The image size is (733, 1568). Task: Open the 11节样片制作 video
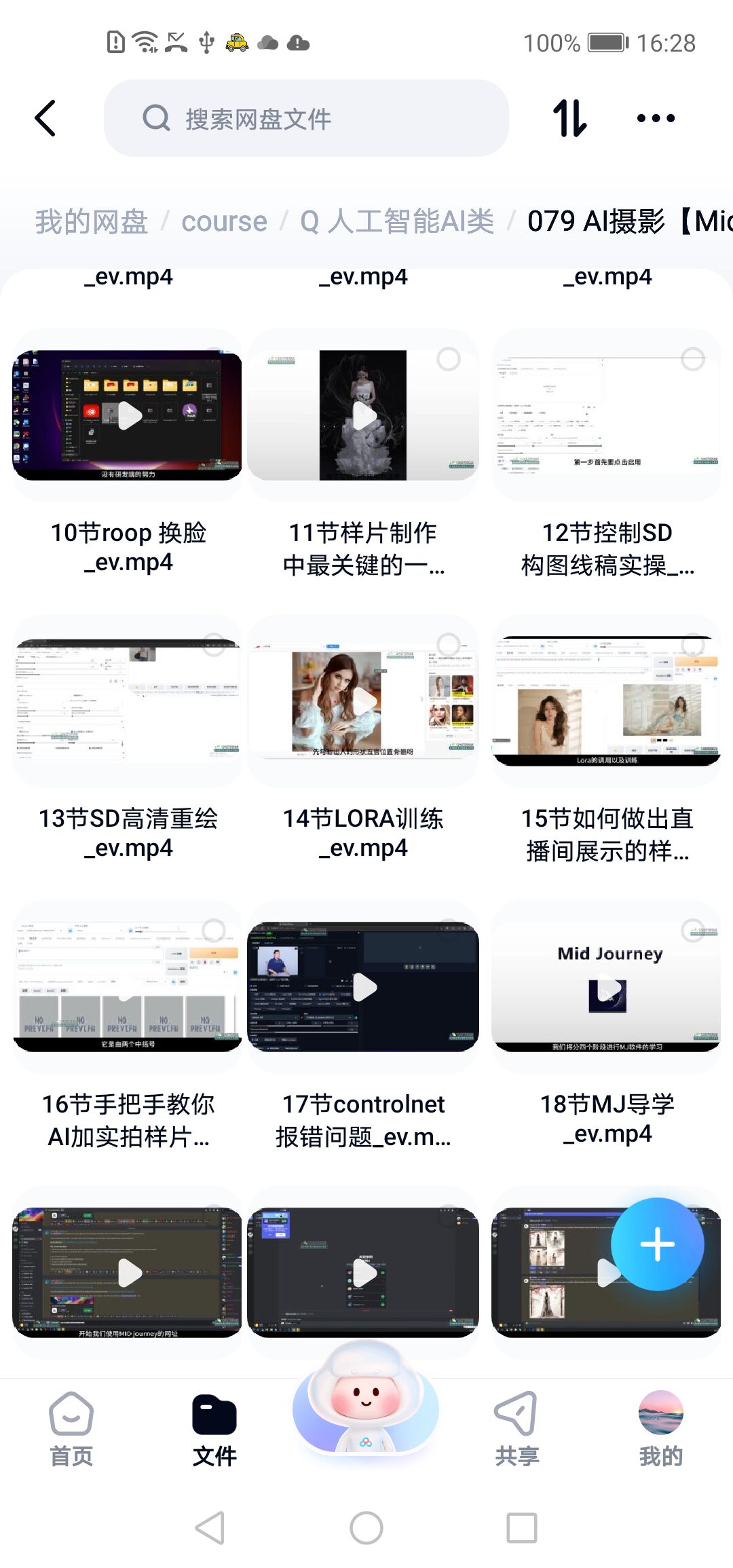tap(363, 415)
